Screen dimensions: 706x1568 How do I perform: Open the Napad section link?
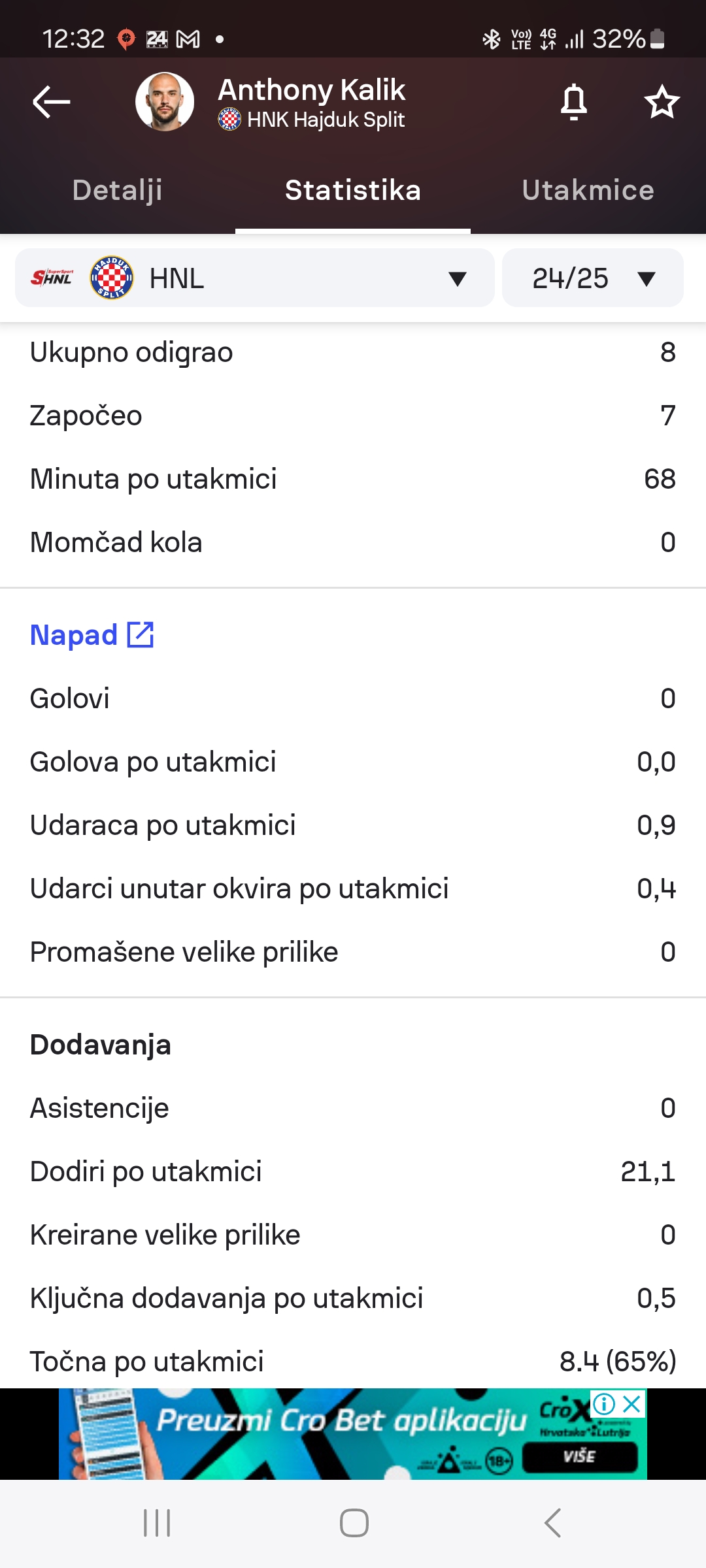pos(92,635)
